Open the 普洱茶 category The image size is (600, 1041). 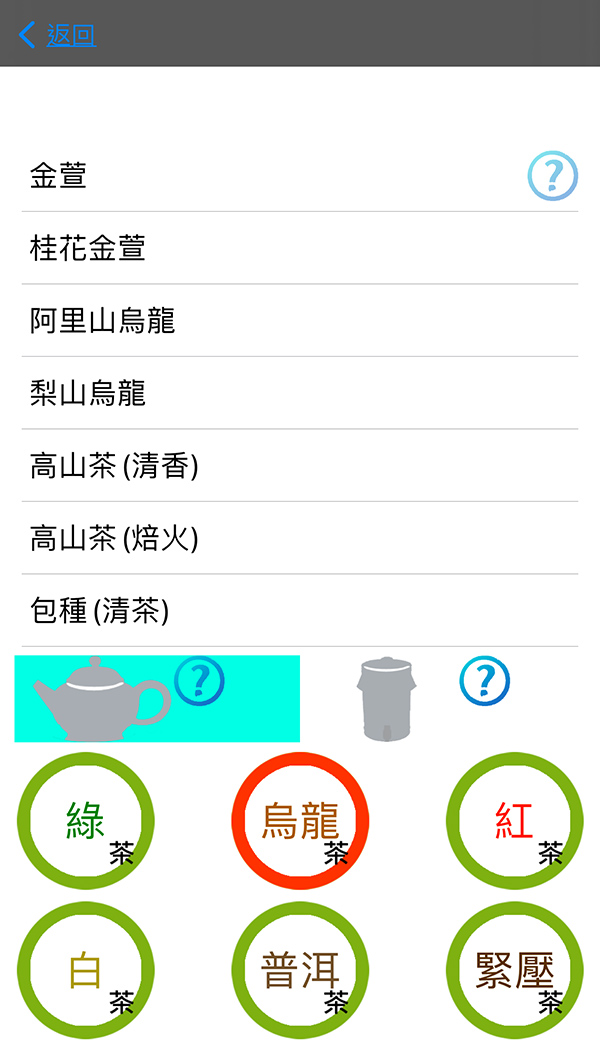click(x=300, y=970)
